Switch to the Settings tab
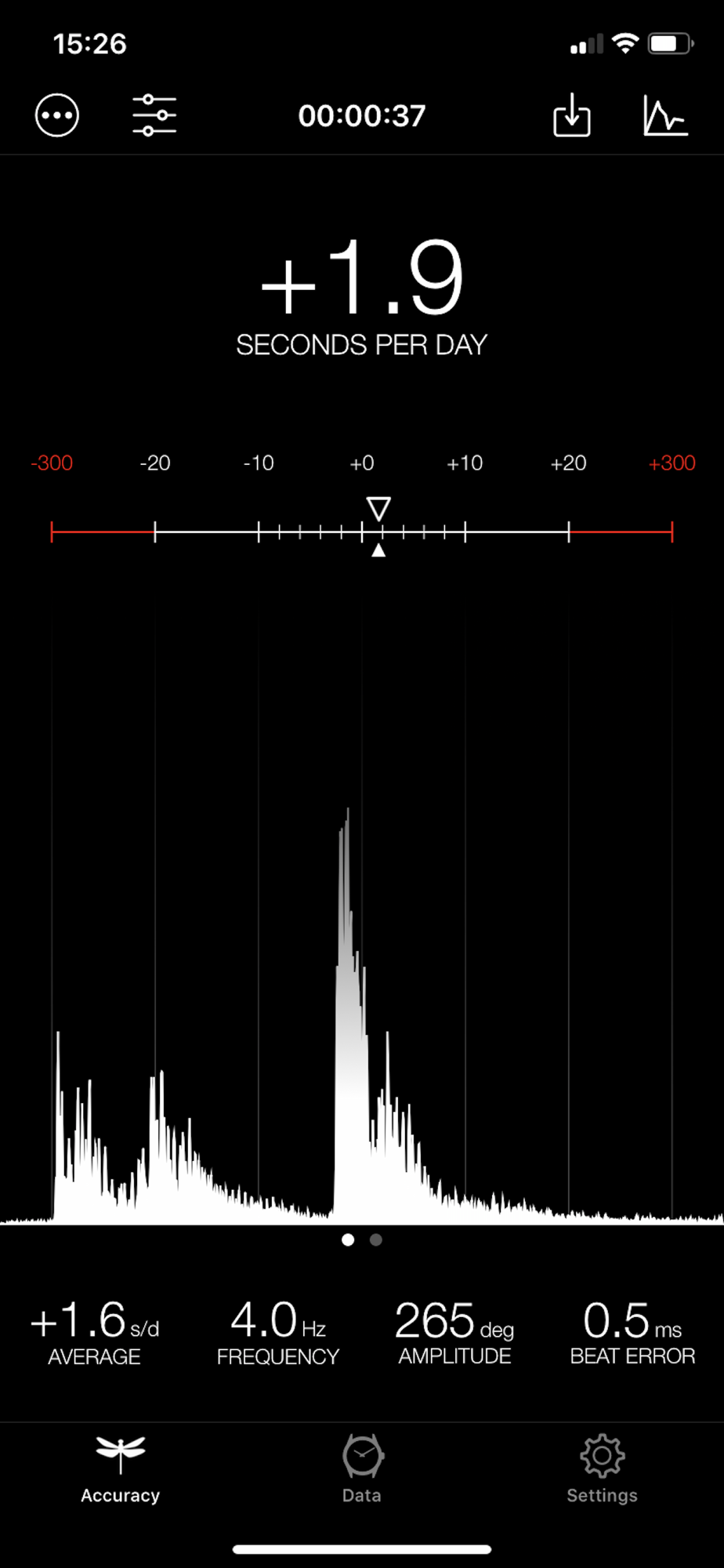 pos(602,1470)
